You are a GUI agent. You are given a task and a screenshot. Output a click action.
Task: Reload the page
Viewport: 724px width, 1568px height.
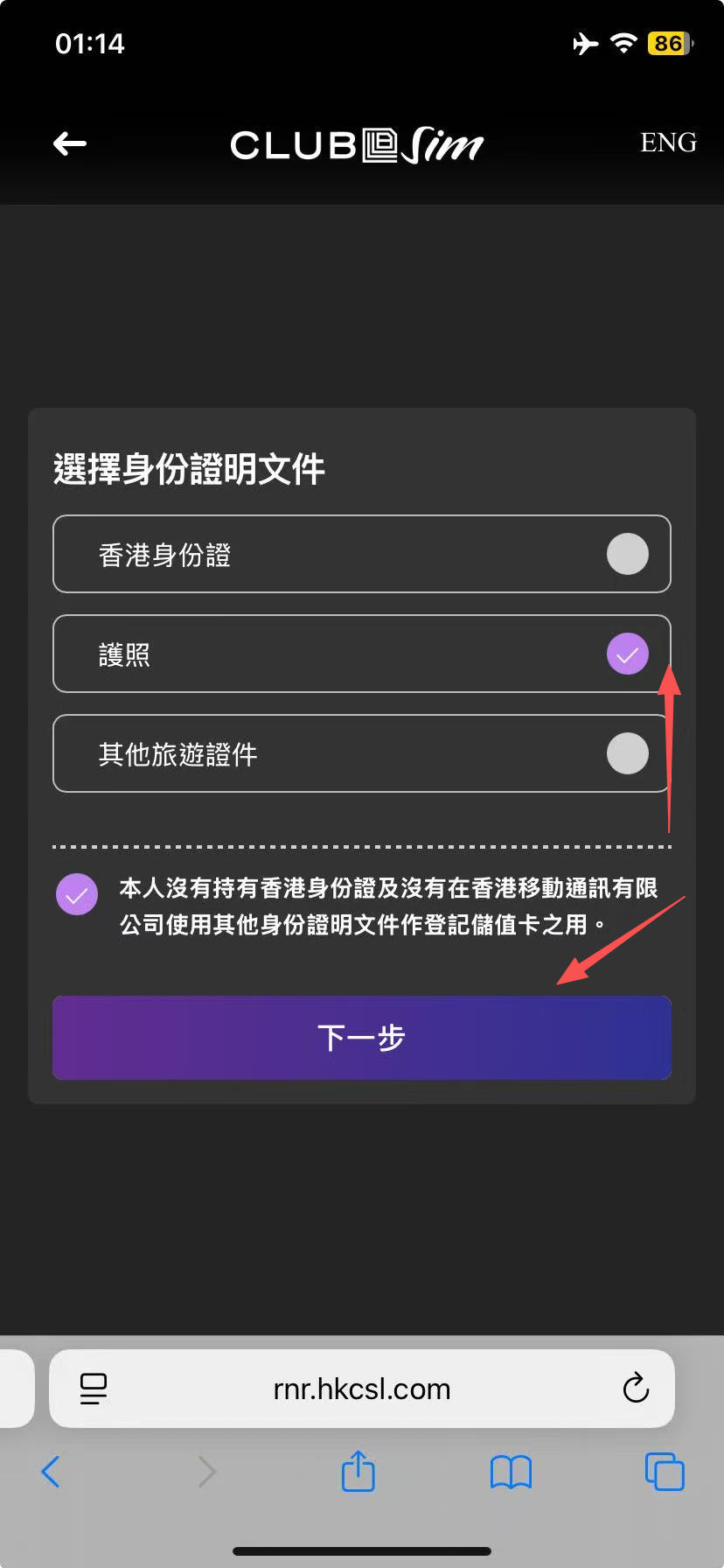tap(636, 1388)
